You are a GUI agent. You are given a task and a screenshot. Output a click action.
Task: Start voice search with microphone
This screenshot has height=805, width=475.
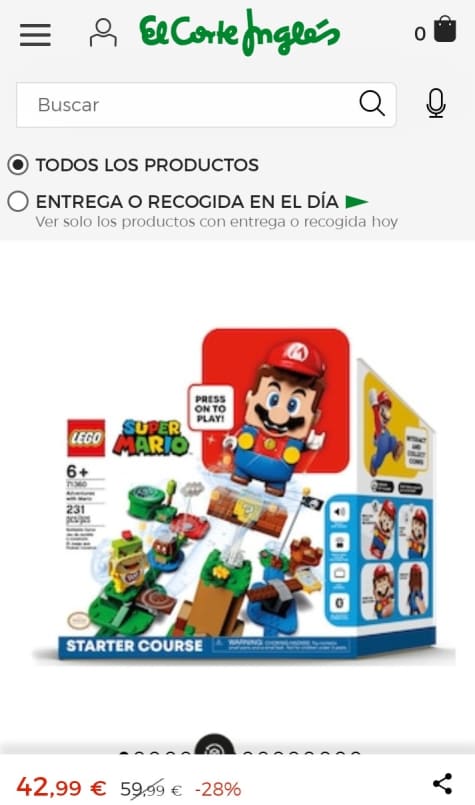pos(436,103)
